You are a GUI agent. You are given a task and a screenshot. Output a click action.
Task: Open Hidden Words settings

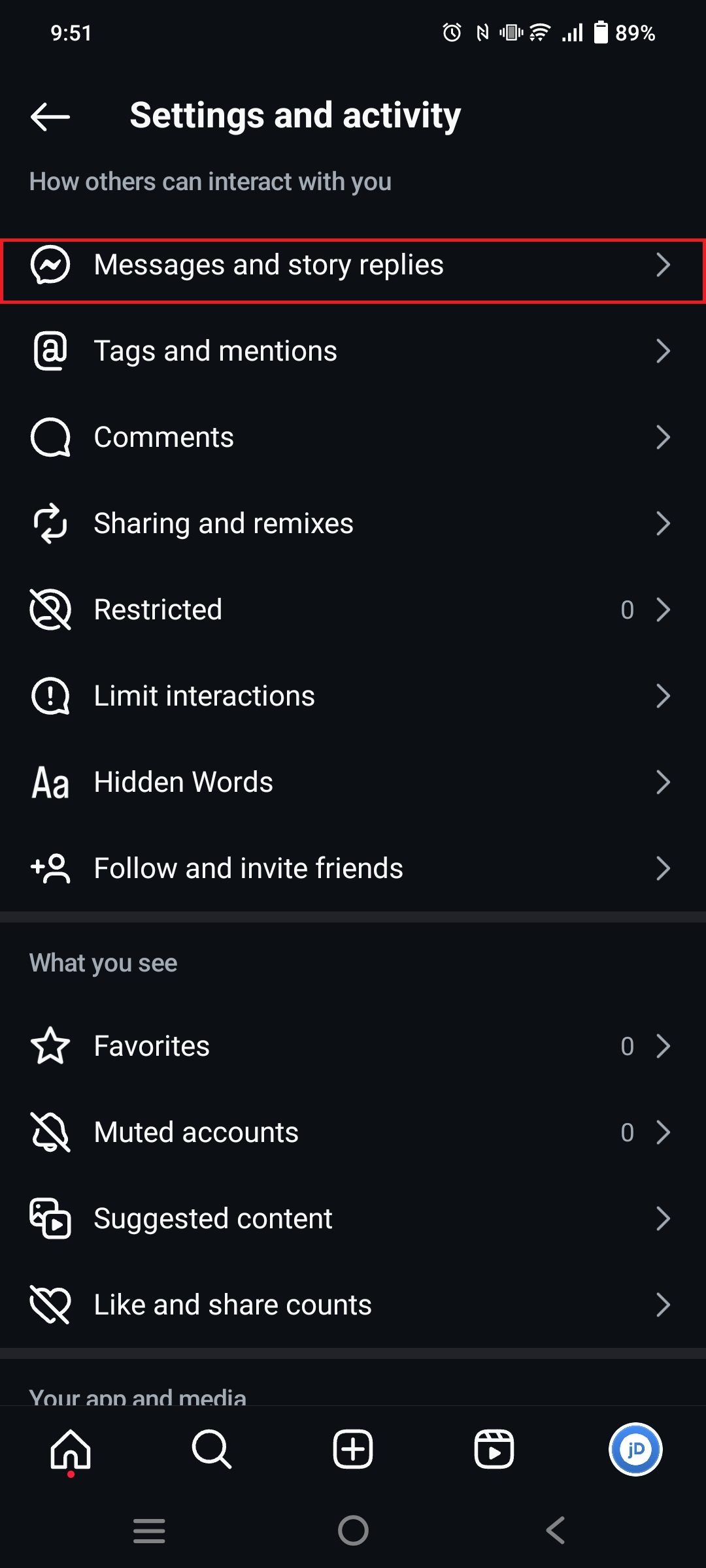pyautogui.click(x=353, y=782)
